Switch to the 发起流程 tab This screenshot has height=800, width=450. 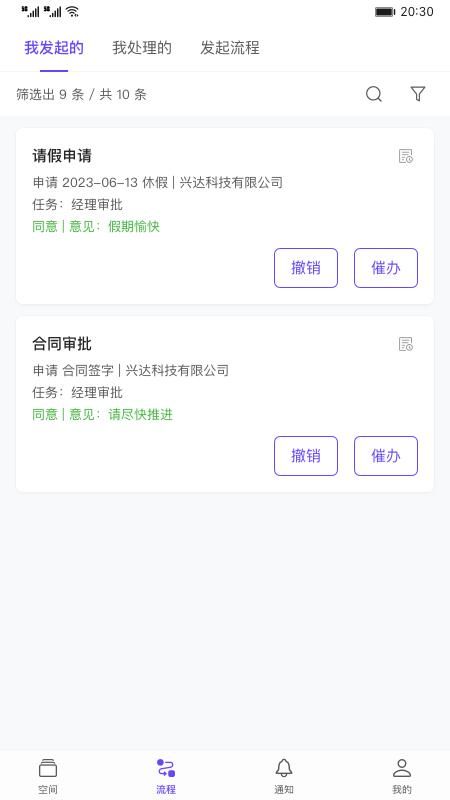coord(230,48)
